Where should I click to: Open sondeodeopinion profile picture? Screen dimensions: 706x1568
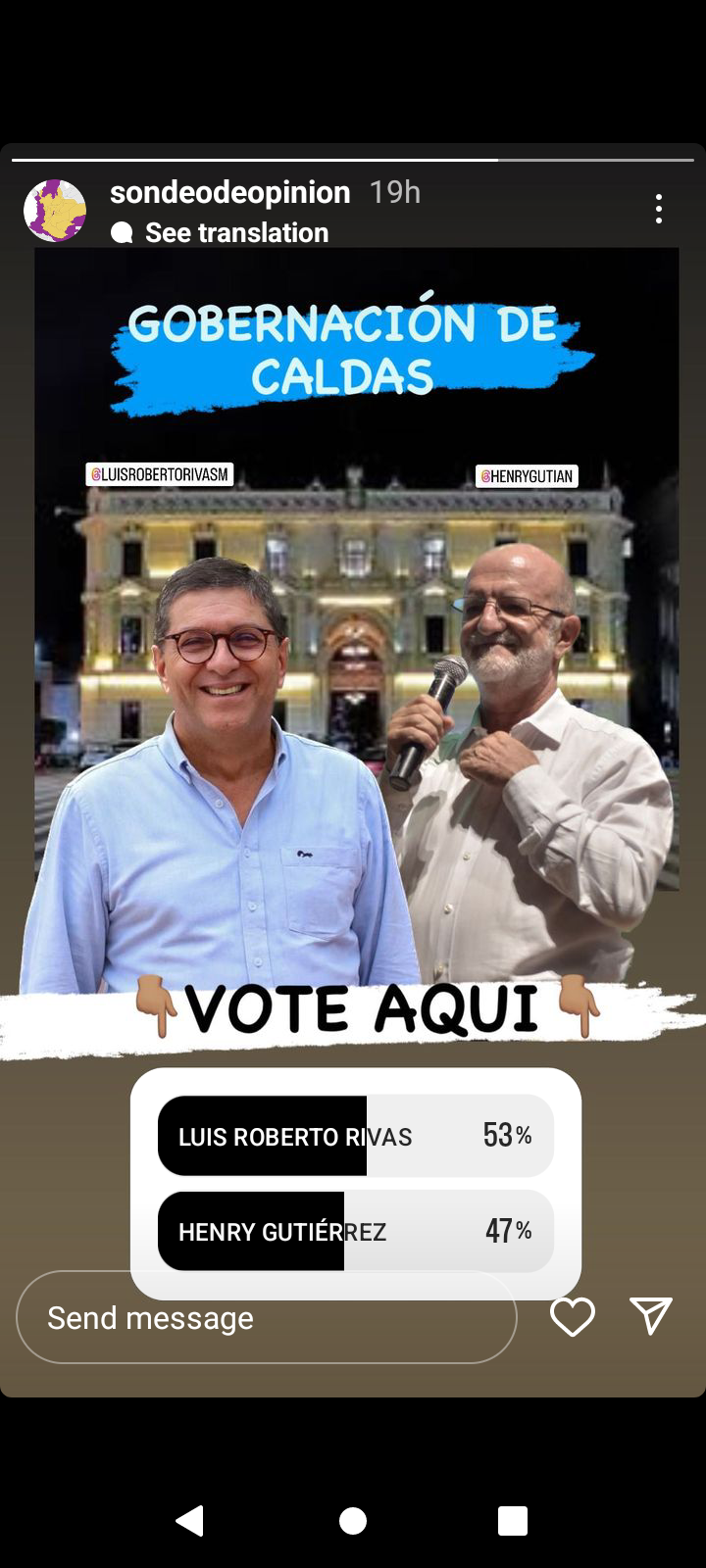(x=55, y=211)
